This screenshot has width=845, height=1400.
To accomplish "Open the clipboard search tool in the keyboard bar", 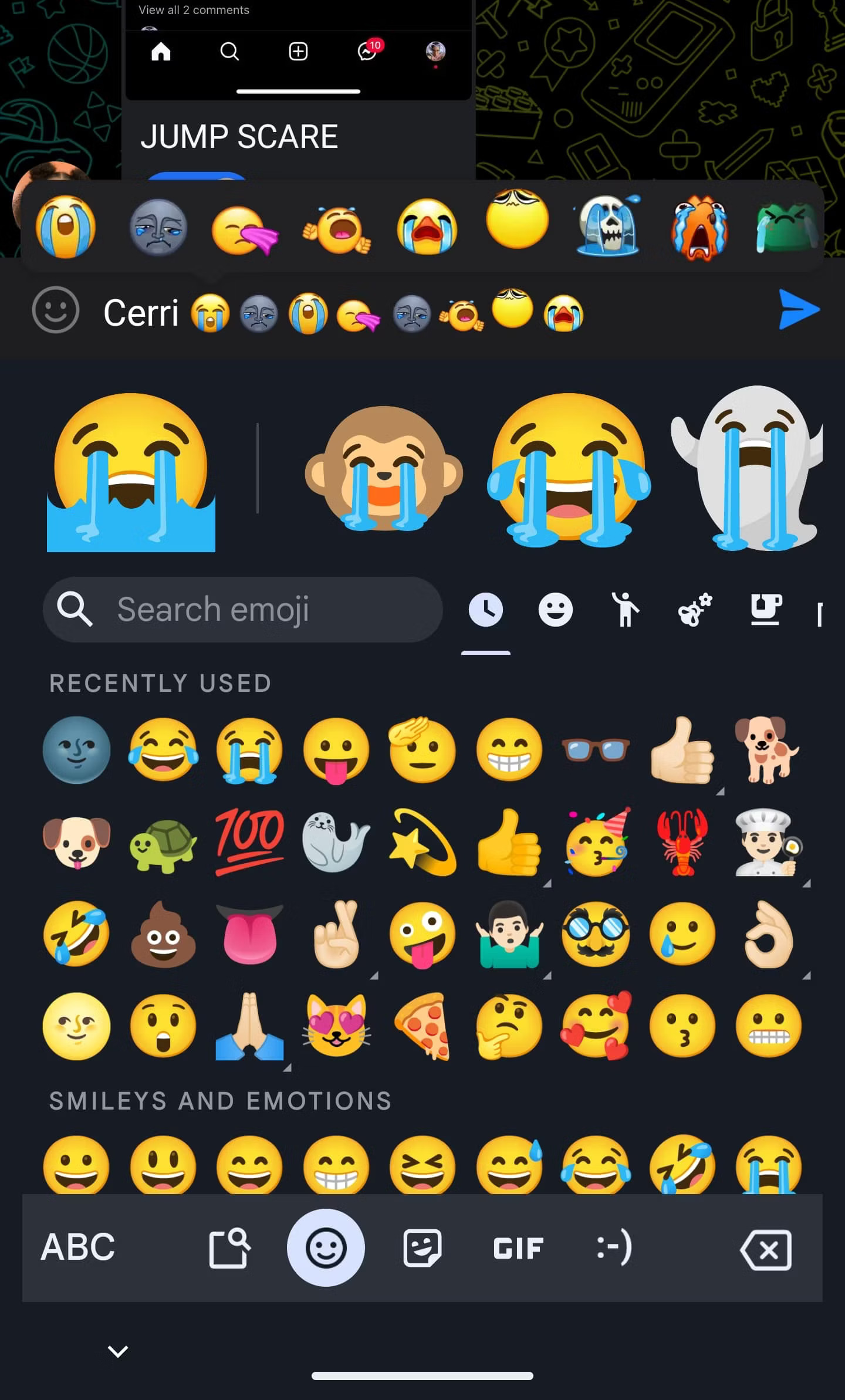I will 229,1248.
